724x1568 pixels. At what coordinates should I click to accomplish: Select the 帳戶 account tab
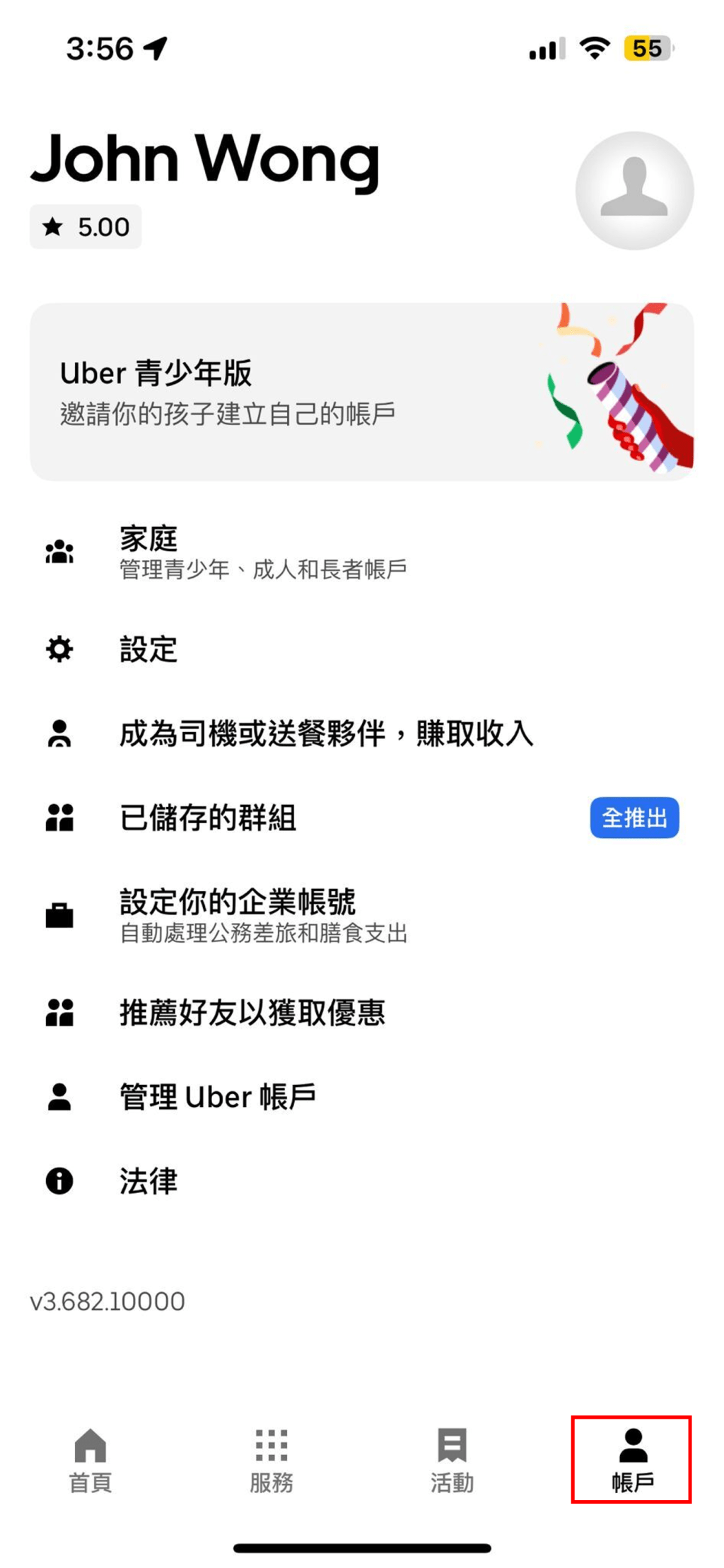click(631, 1459)
